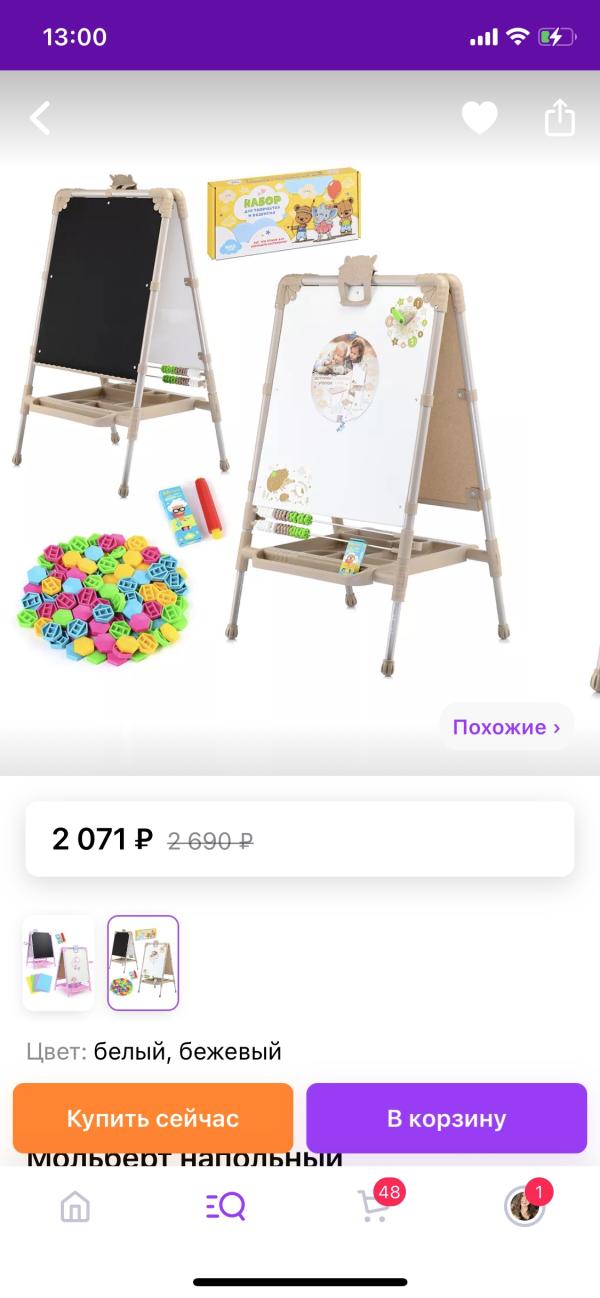Viewport: 600px width, 1298px height.
Task: Share this product
Action: [x=560, y=117]
